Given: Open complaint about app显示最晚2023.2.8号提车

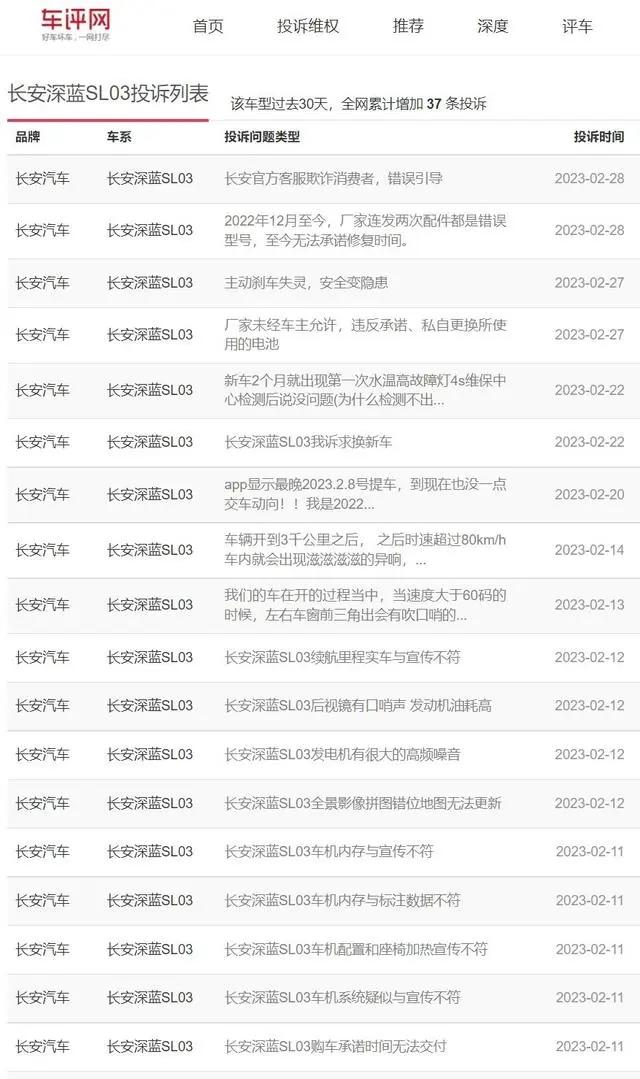Looking at the screenshot, I should click(365, 494).
